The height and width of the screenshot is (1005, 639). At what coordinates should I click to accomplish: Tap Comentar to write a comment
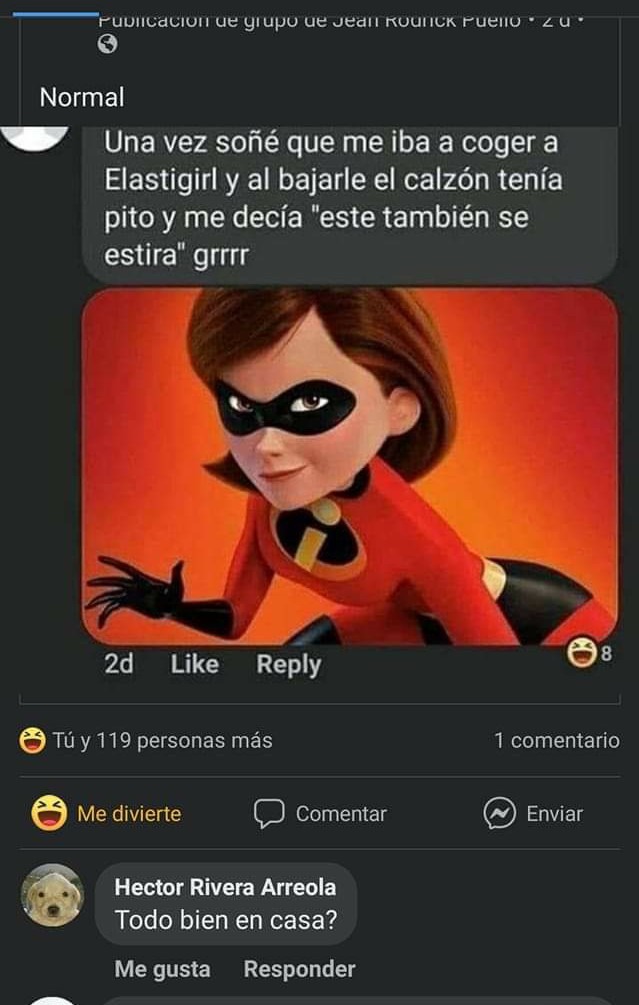[x=321, y=814]
